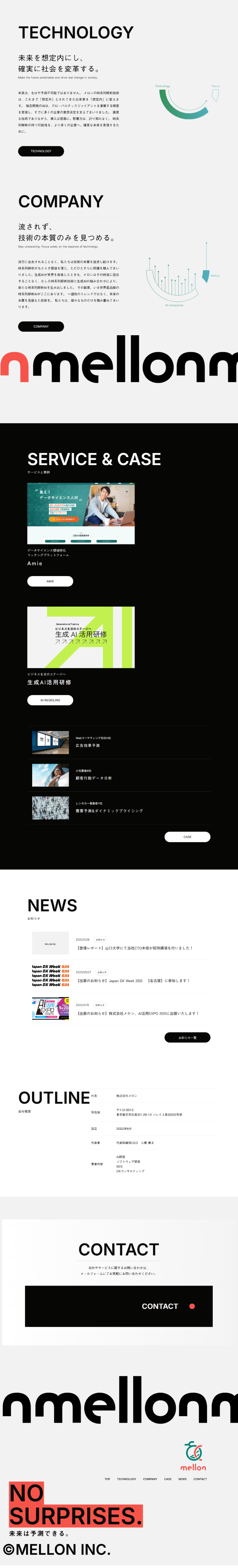
Task: Open the TECHNOLOGY section button
Action: pyautogui.click(x=41, y=151)
